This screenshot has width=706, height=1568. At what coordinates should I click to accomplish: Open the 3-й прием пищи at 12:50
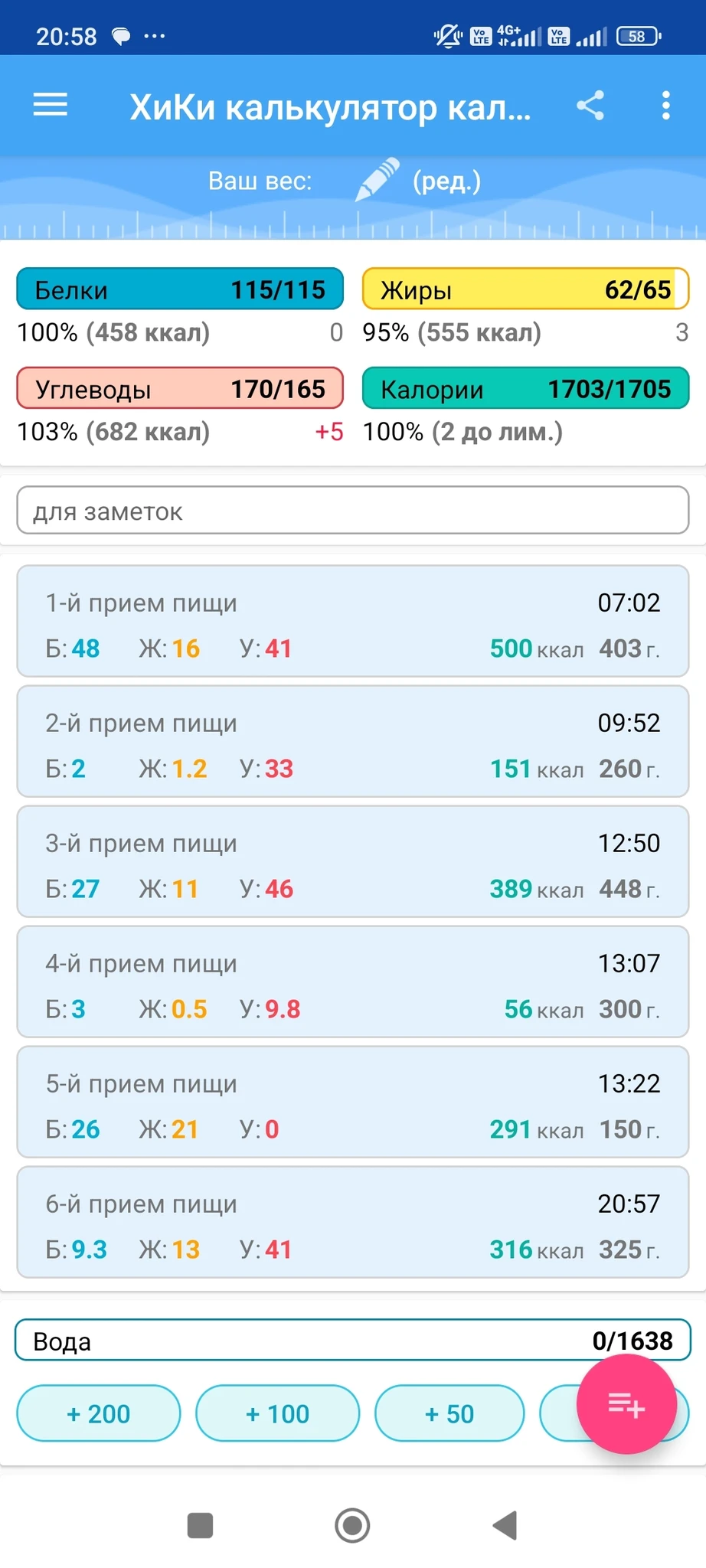(352, 862)
